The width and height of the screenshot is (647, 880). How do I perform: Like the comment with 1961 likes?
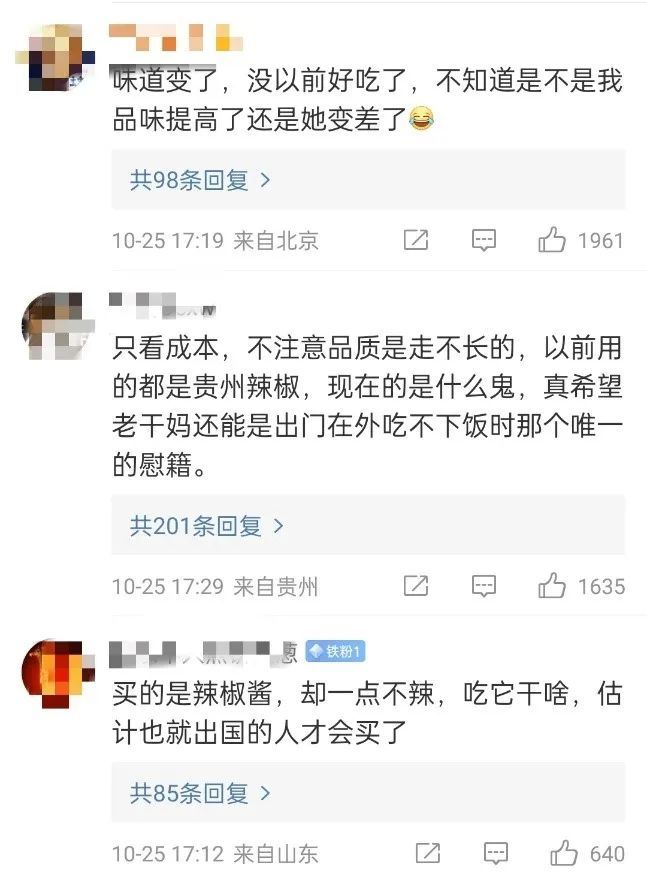point(553,240)
